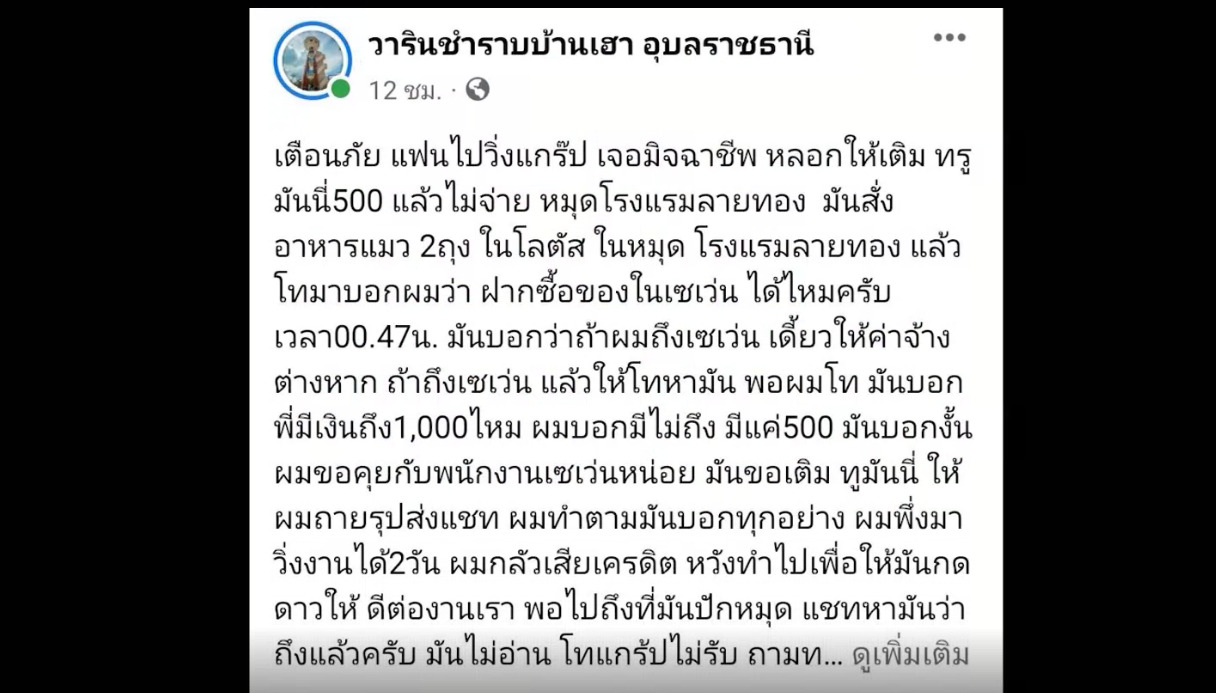Open the page name วารินชำราบบ้านเฮา อุบลราชธานี
1216x693 pixels.
click(590, 45)
